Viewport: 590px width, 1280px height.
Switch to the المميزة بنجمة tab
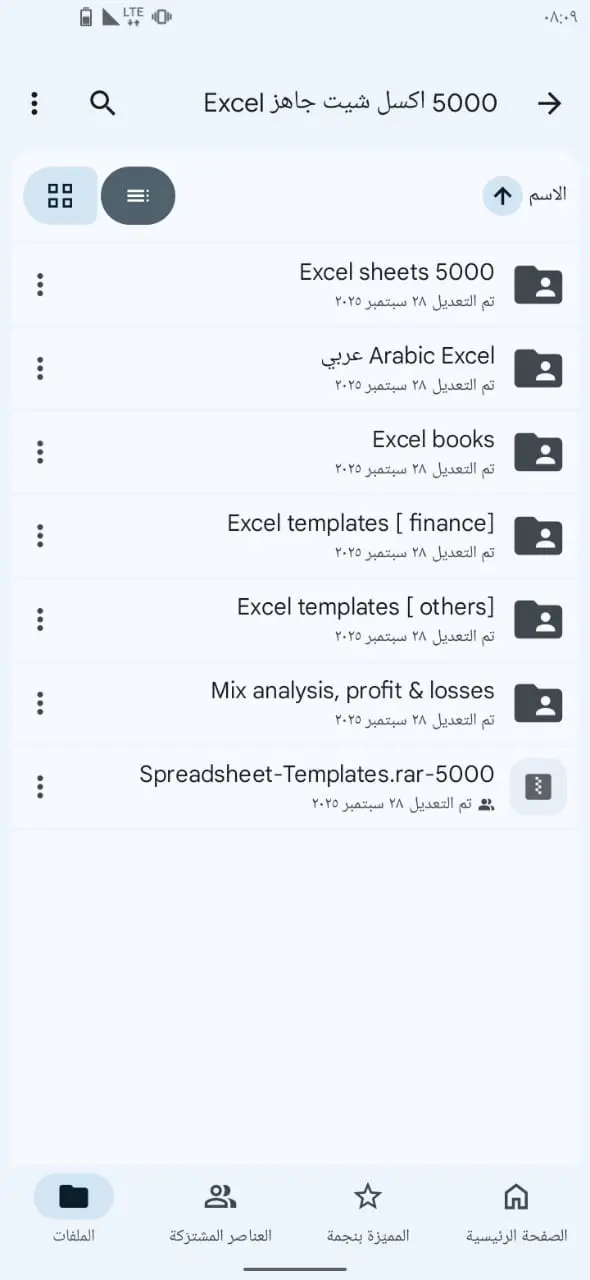[x=368, y=1210]
